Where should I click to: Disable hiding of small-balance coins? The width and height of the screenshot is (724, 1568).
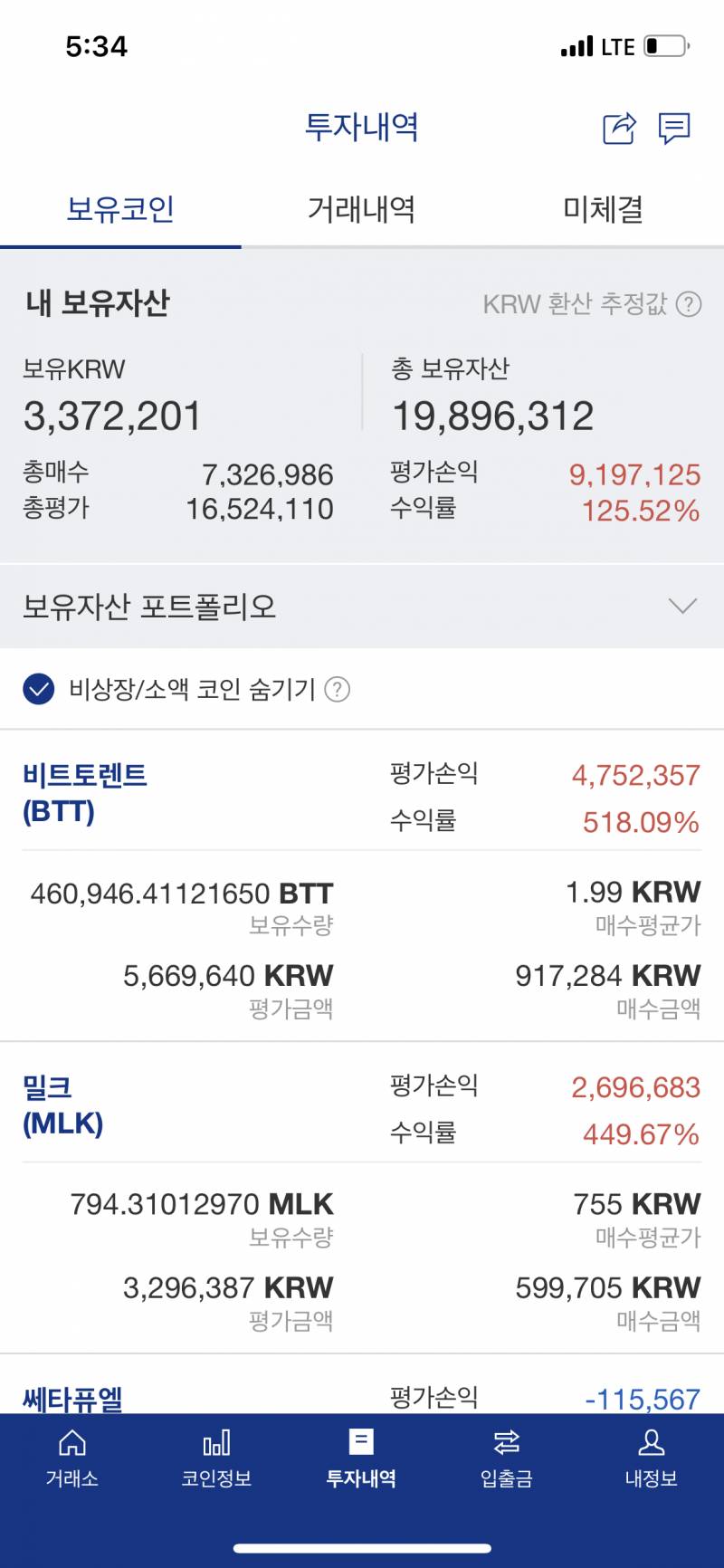tap(37, 690)
